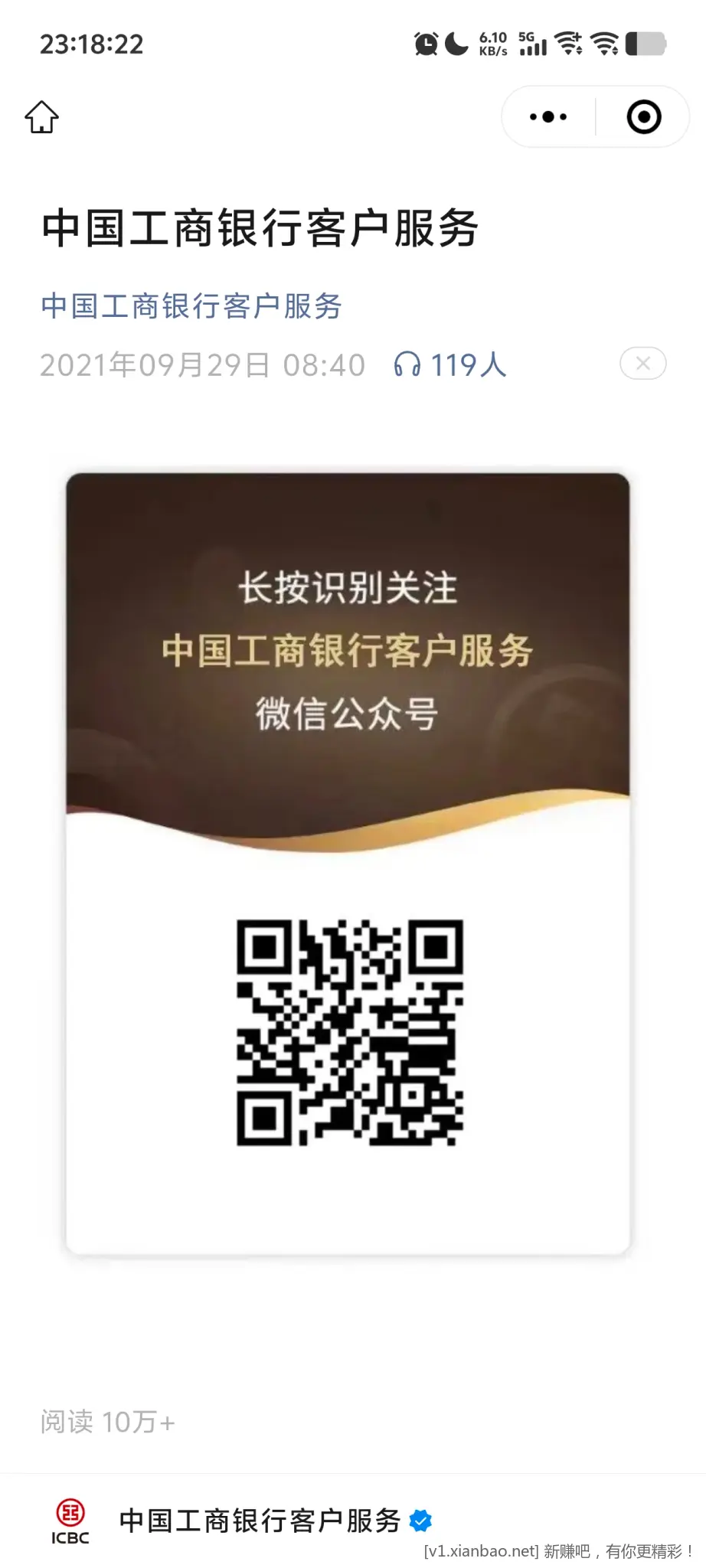Open the three-dot more menu

tap(548, 117)
